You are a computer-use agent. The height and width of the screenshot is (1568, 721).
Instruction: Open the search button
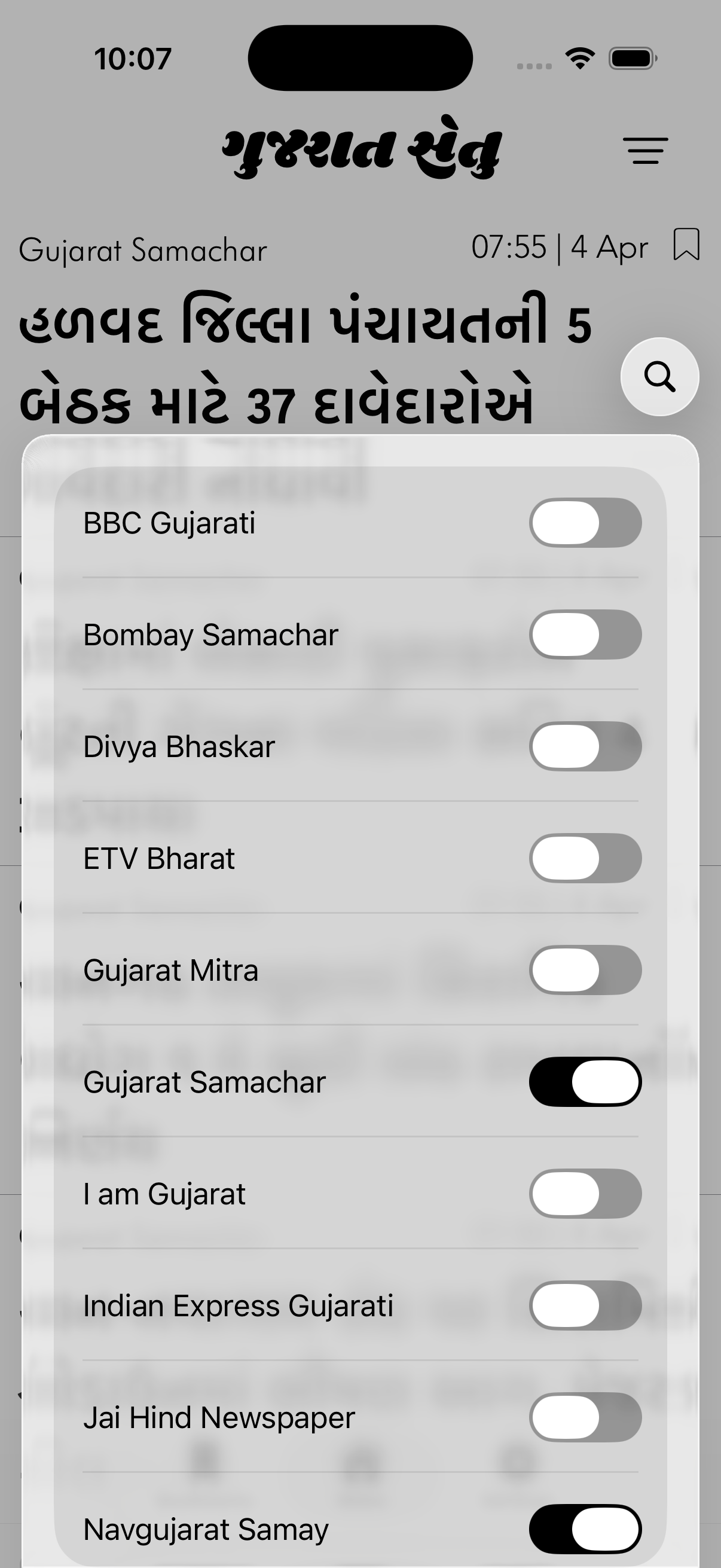[x=659, y=377]
